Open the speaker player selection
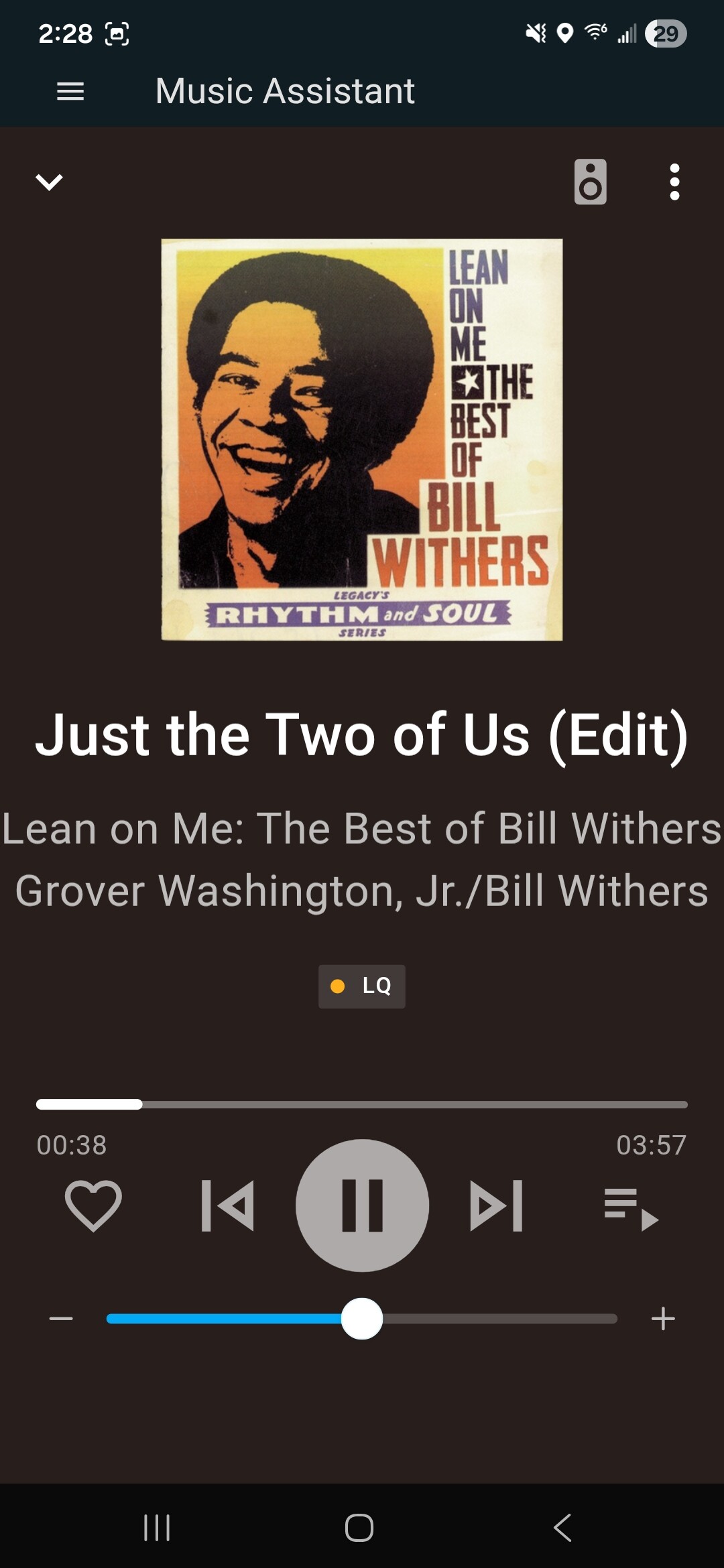 point(590,182)
